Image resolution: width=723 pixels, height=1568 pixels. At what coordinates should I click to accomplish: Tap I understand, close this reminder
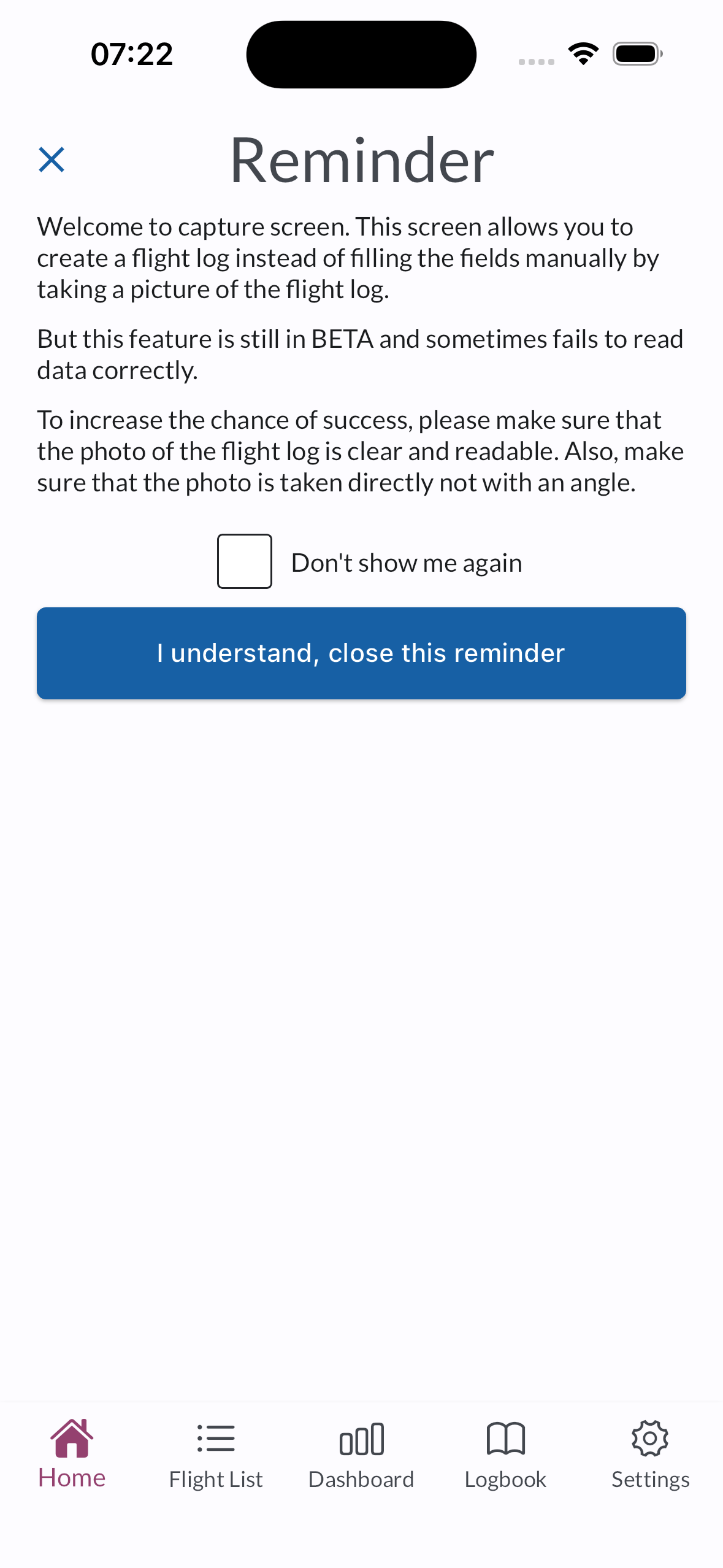[361, 653]
